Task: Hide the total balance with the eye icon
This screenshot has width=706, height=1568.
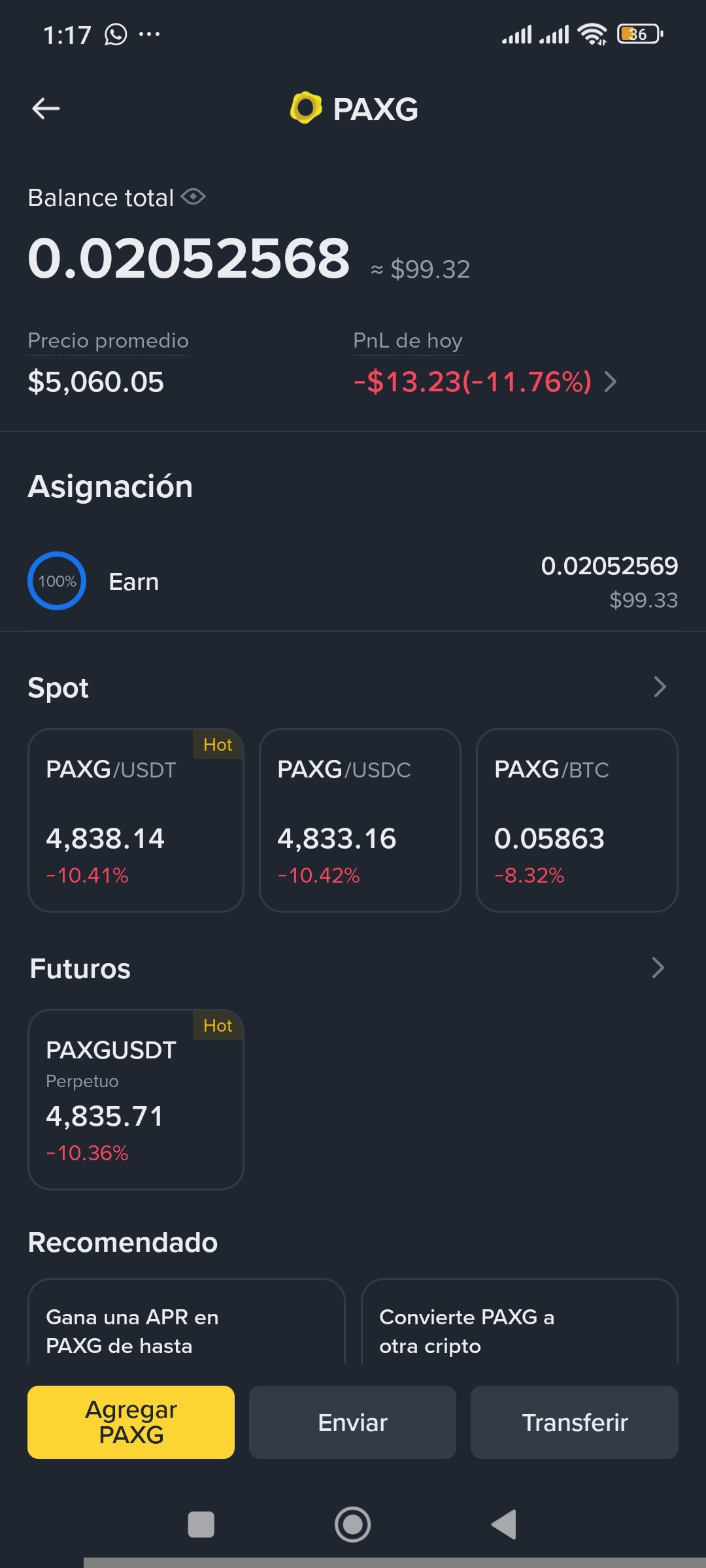Action: click(193, 197)
